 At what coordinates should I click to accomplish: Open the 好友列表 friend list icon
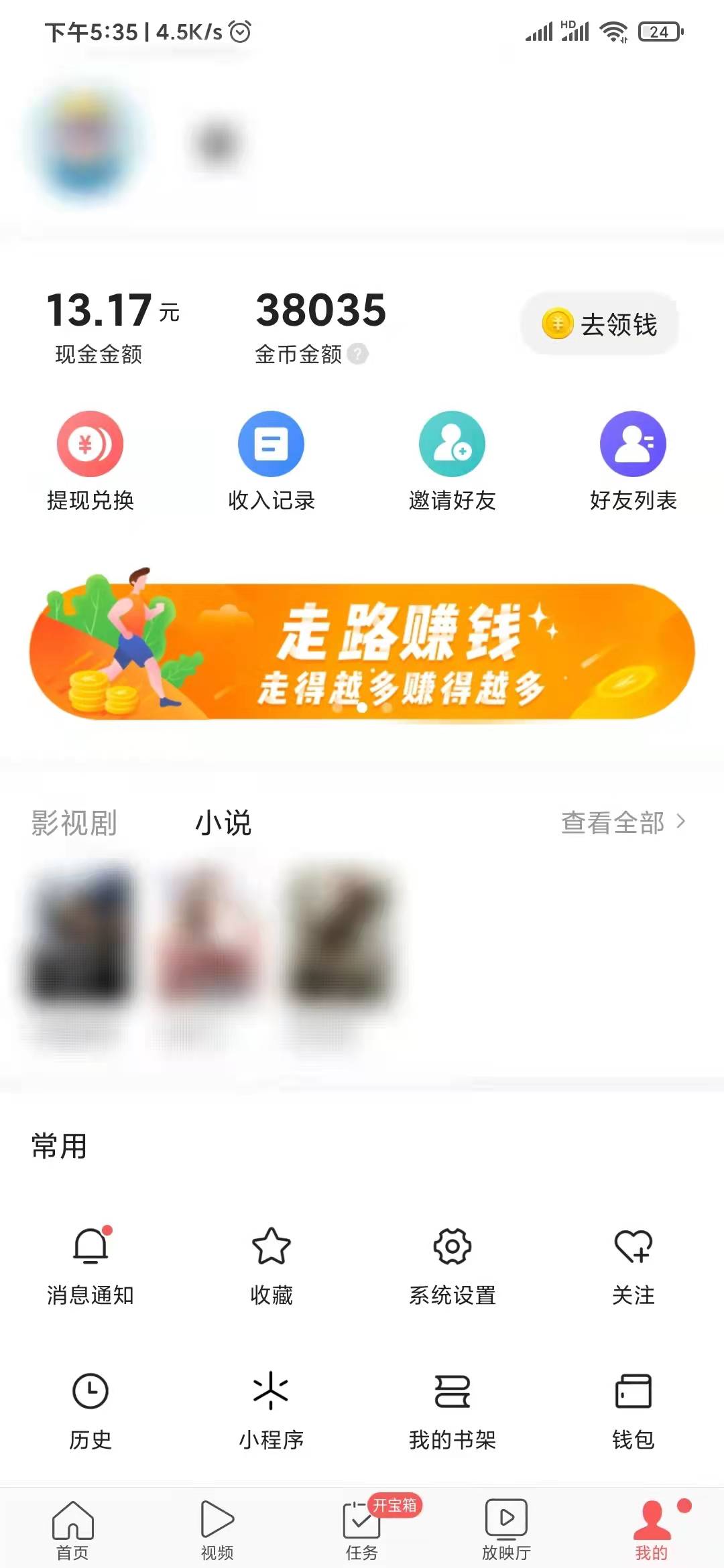(x=631, y=444)
